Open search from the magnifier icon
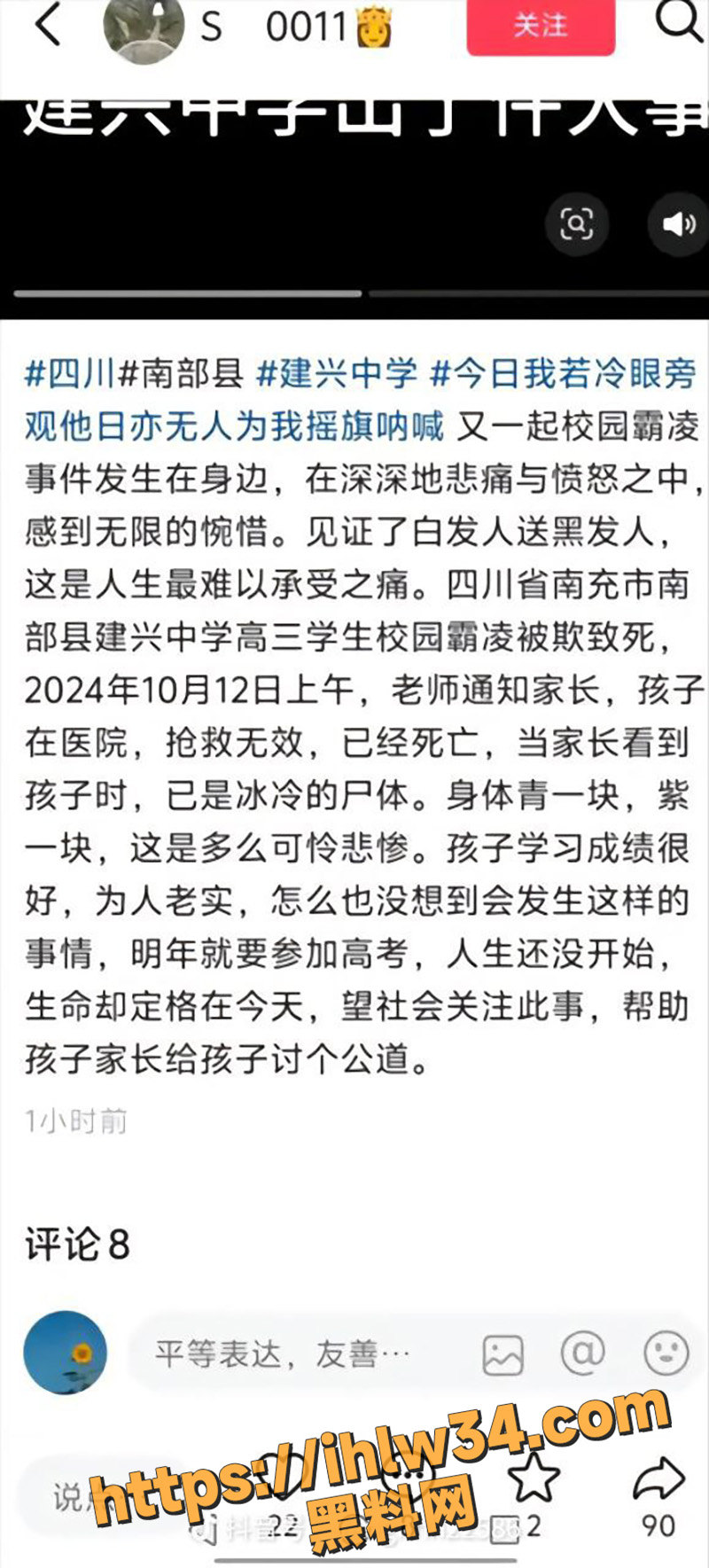The width and height of the screenshot is (709, 1568). (x=679, y=21)
